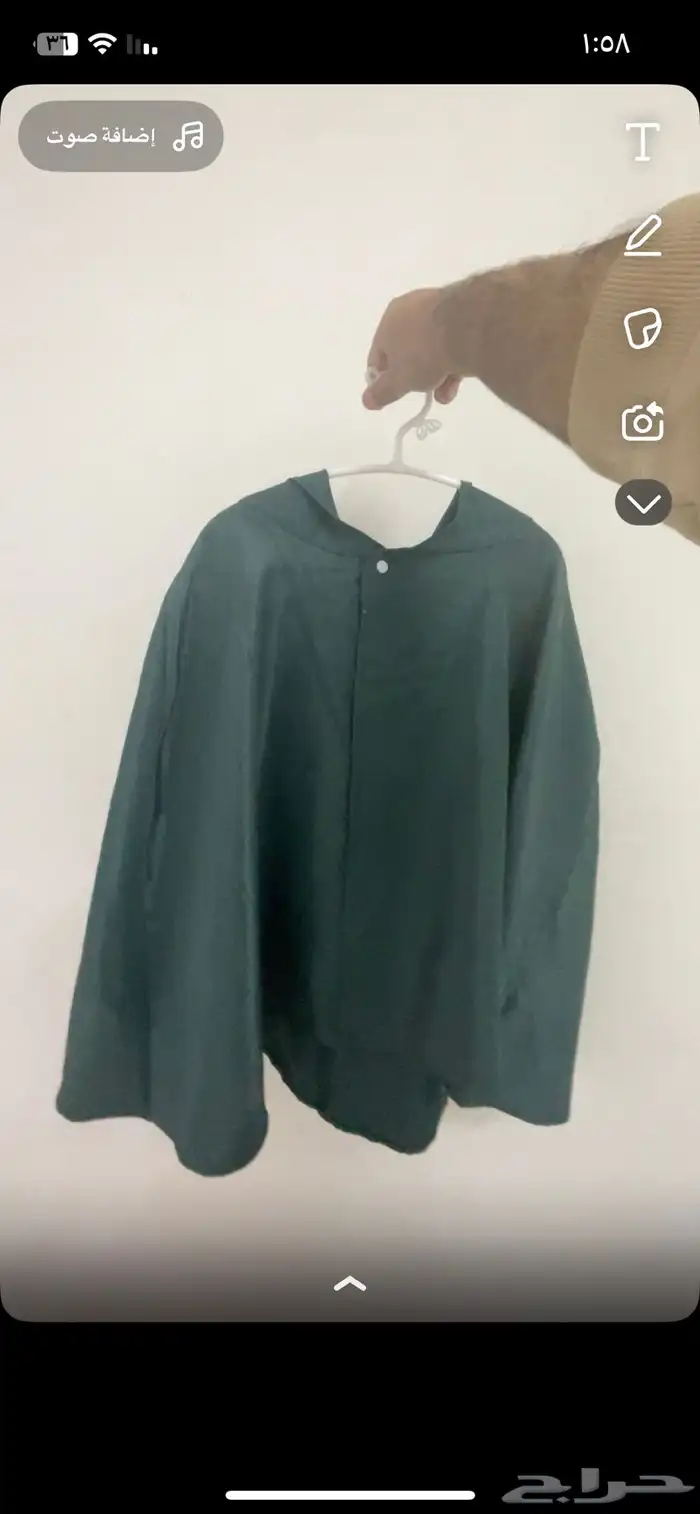The height and width of the screenshot is (1514, 700).
Task: Open the text tool
Action: [642, 142]
